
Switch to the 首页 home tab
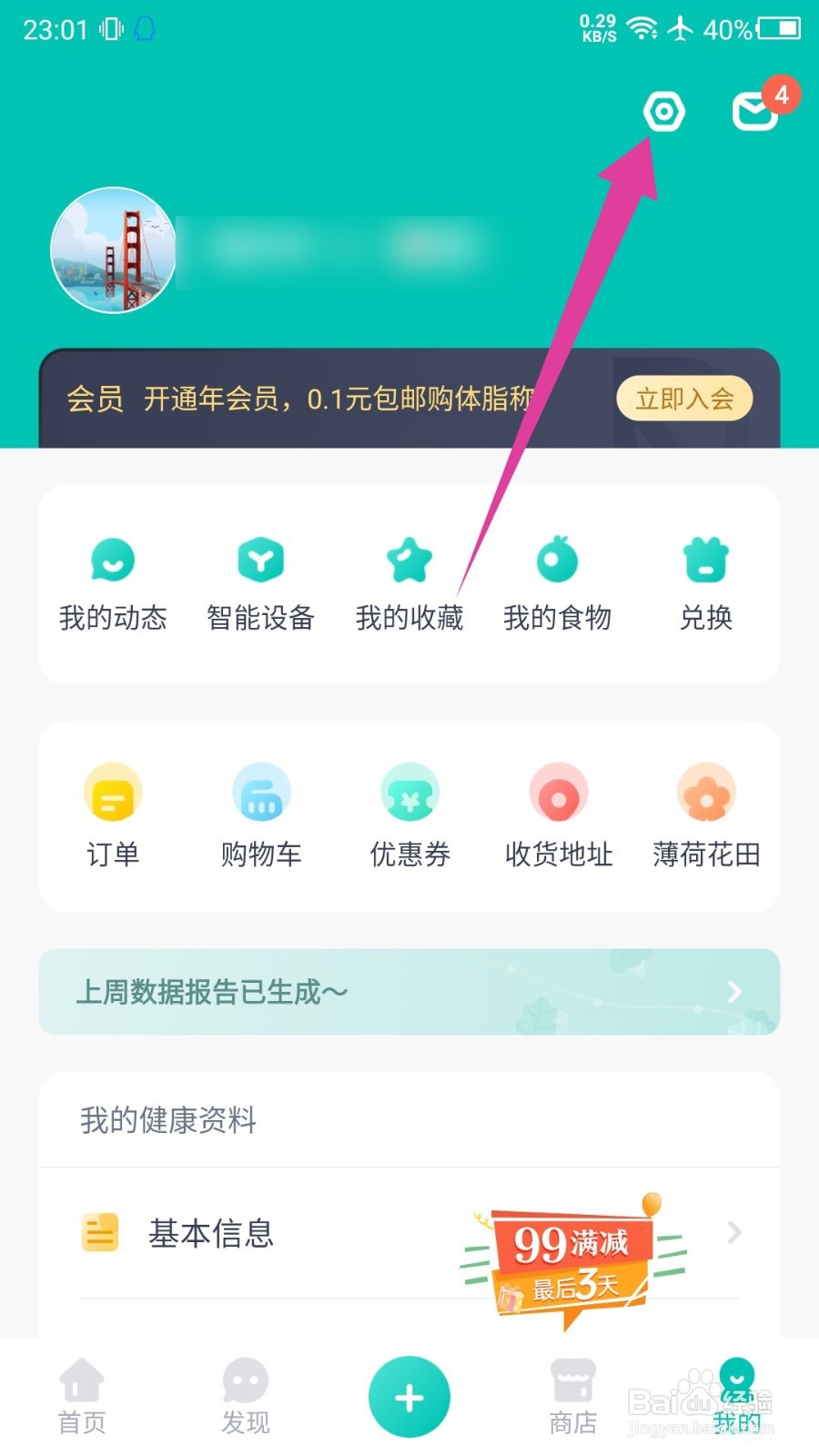[x=82, y=1397]
